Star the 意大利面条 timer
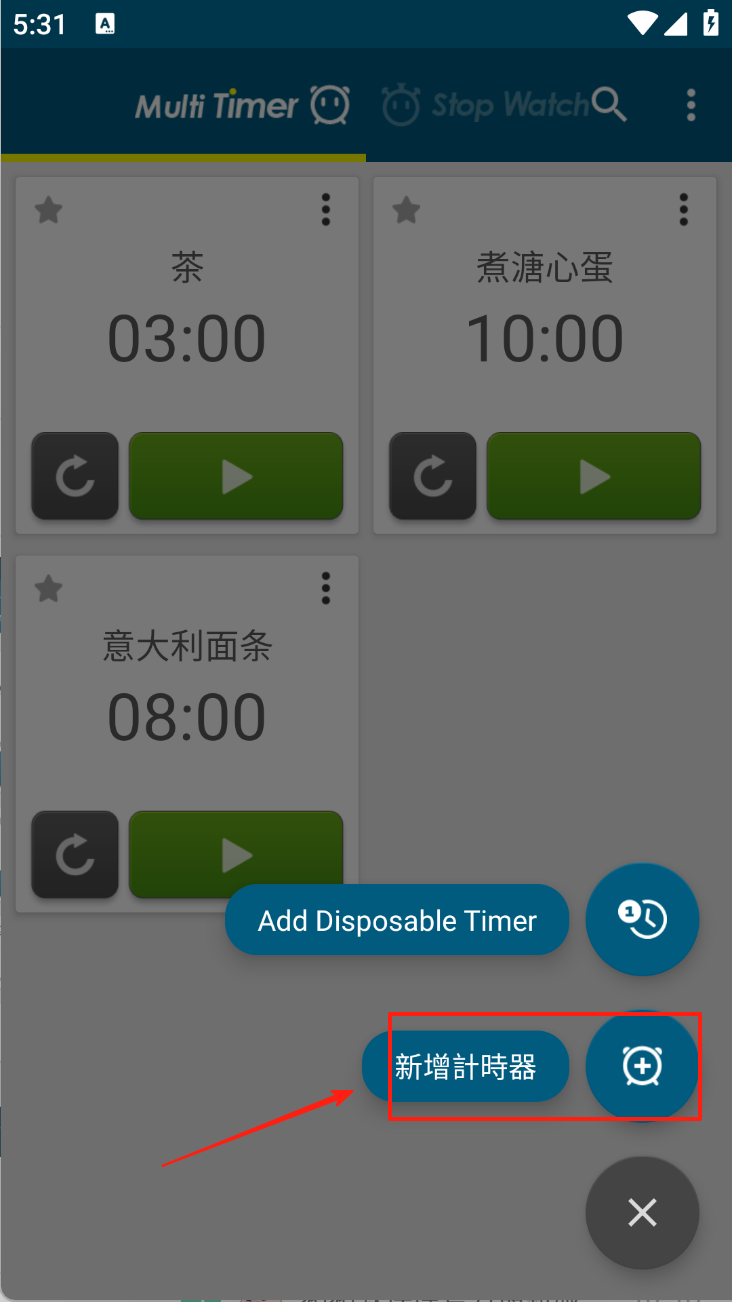732x1302 pixels. coord(48,588)
